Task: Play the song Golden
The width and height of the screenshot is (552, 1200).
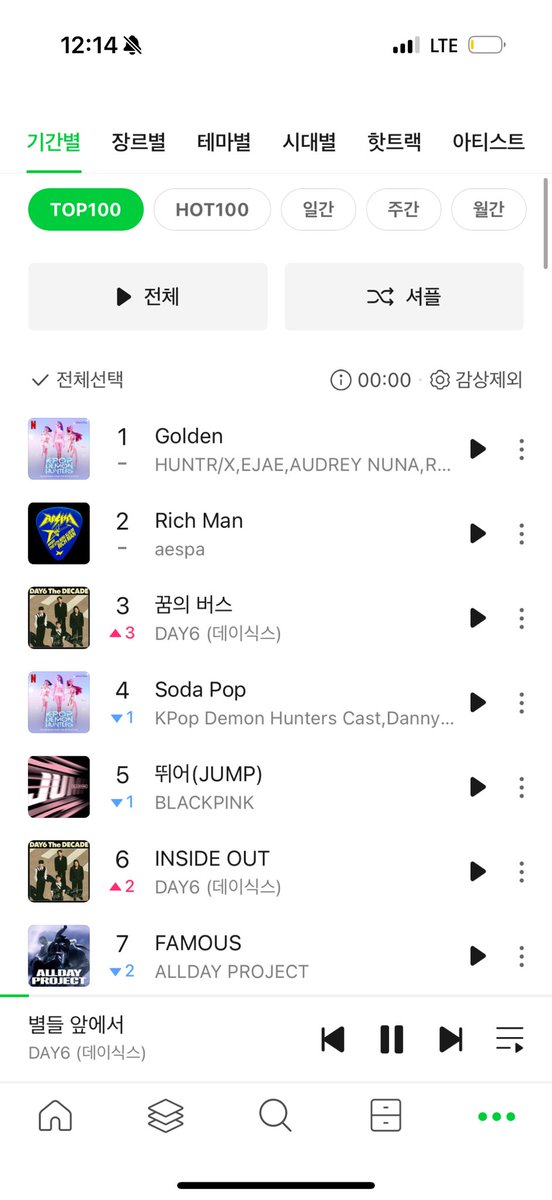Action: coord(477,449)
